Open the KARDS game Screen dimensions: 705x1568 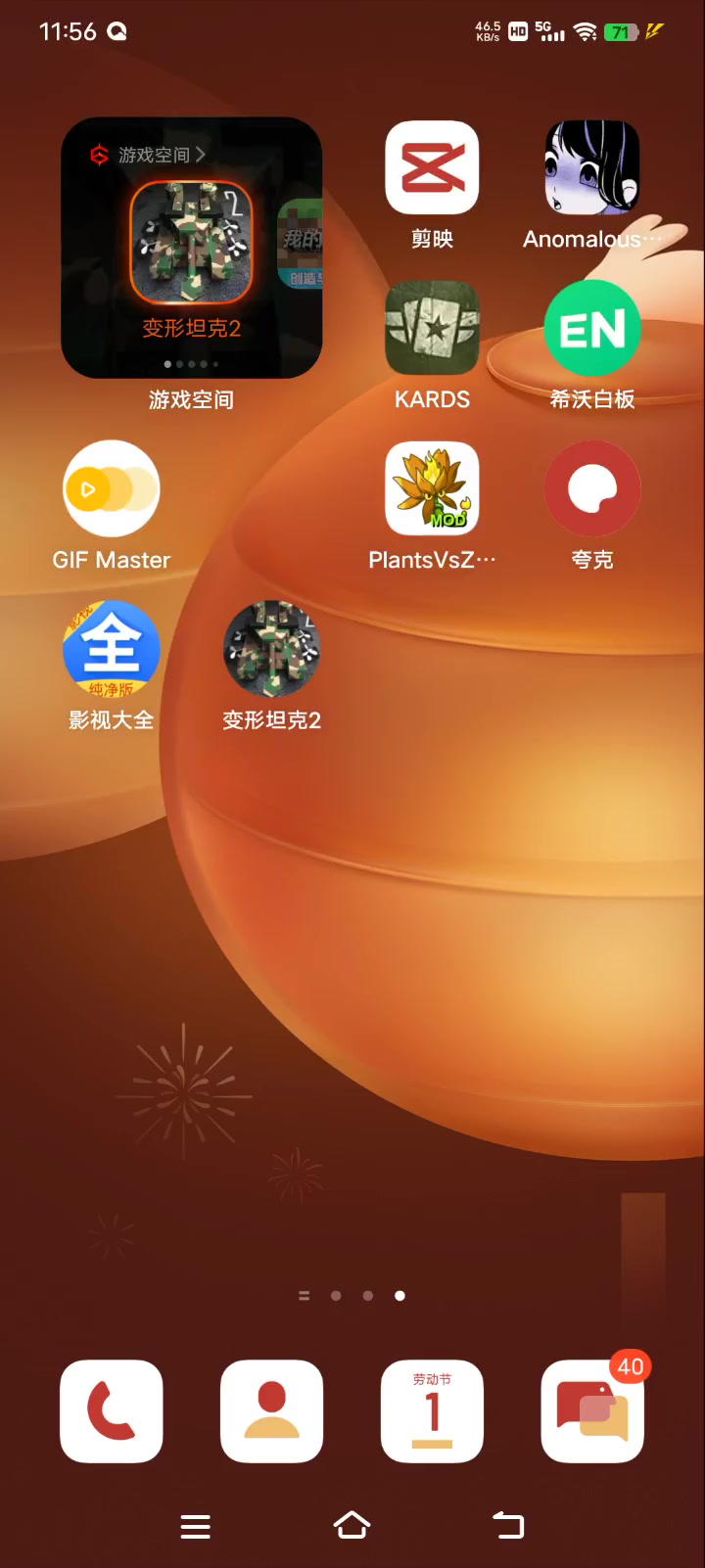click(x=432, y=328)
